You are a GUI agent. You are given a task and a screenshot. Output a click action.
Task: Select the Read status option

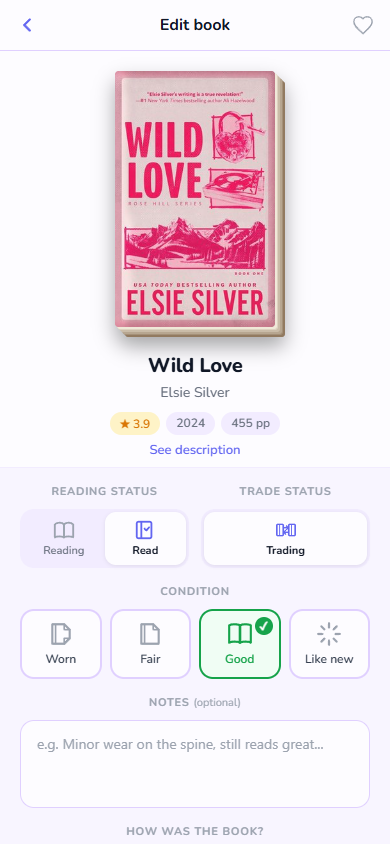click(145, 538)
